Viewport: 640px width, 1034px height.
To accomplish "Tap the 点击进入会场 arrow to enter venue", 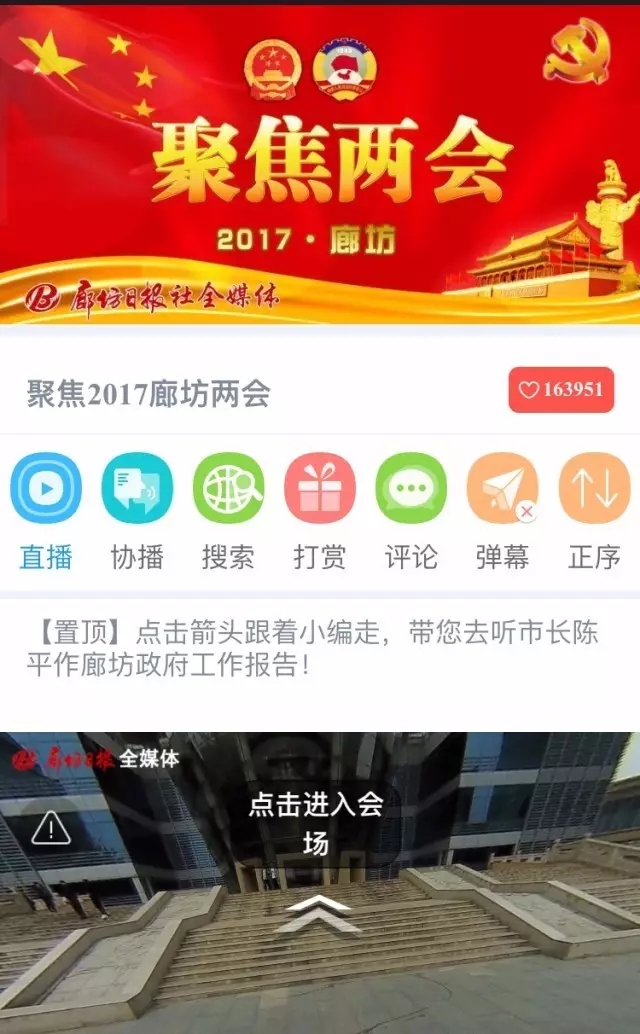I will click(x=316, y=912).
